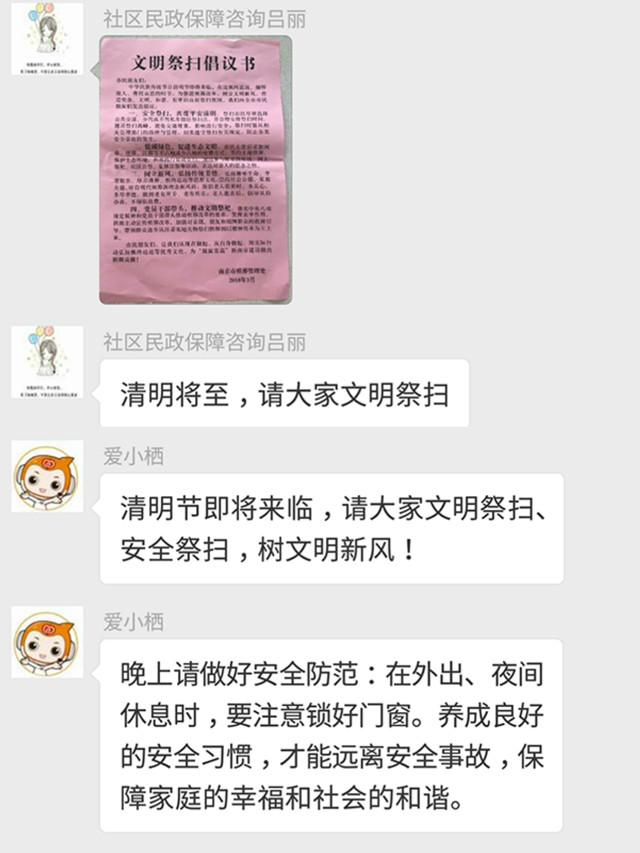Open 吕丽's avatar beside the 清明将至 message
640x853 pixels.
click(47, 362)
